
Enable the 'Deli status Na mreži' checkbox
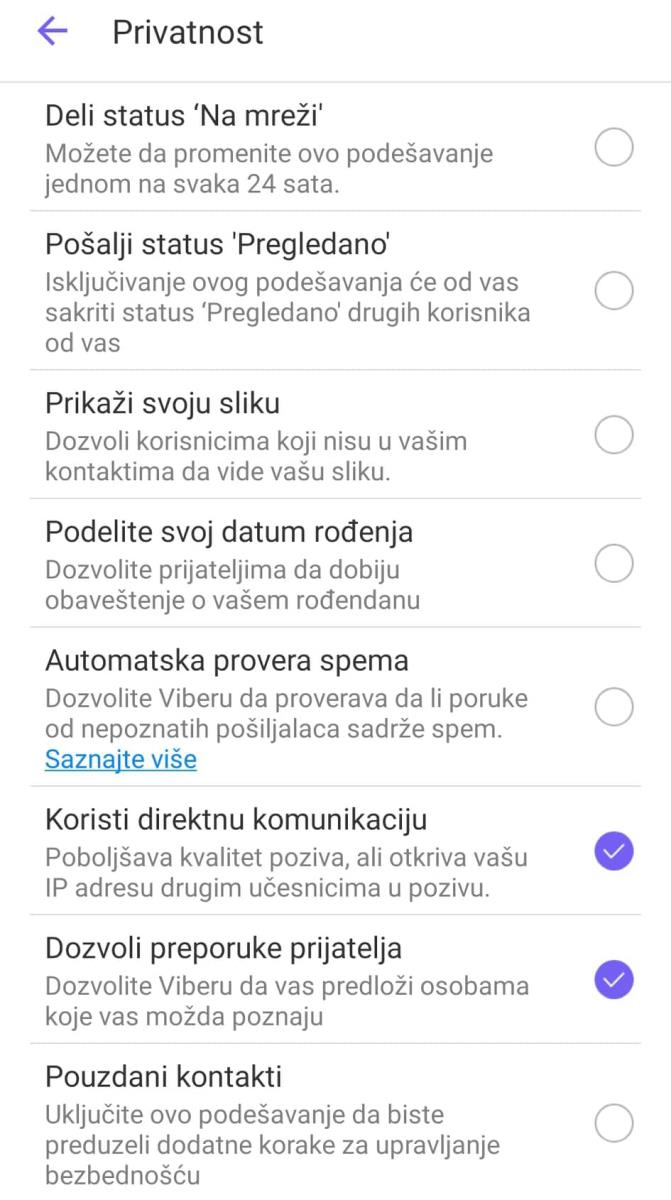(614, 149)
